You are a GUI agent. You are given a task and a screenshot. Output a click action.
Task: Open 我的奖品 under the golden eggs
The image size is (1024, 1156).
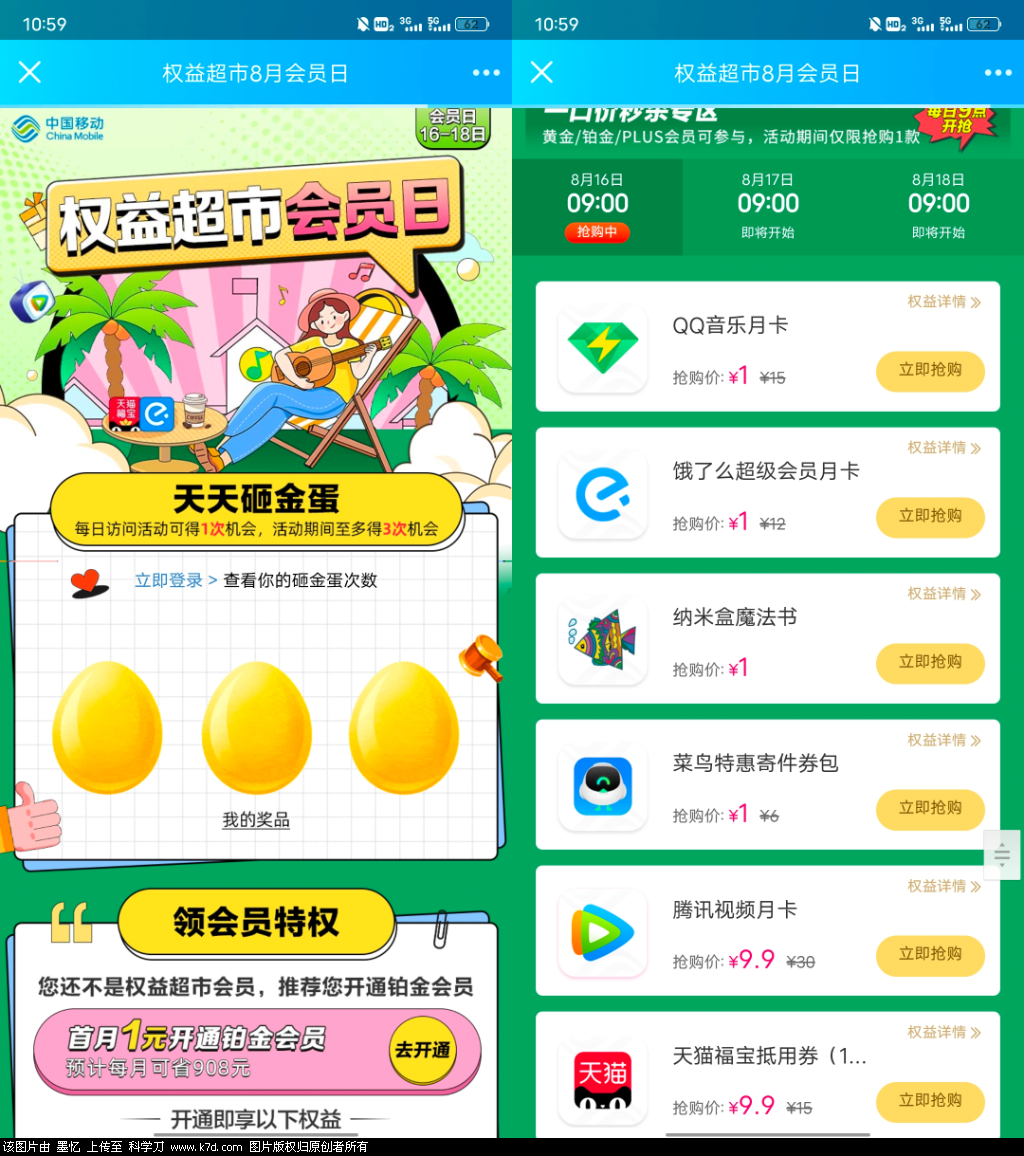tap(256, 821)
